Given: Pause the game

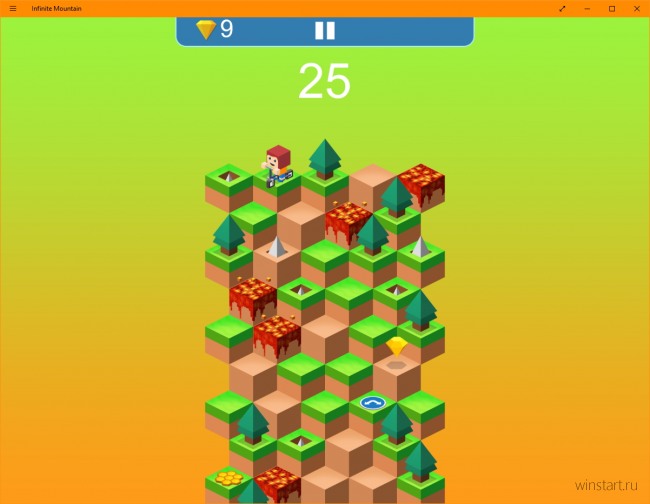Looking at the screenshot, I should [325, 30].
